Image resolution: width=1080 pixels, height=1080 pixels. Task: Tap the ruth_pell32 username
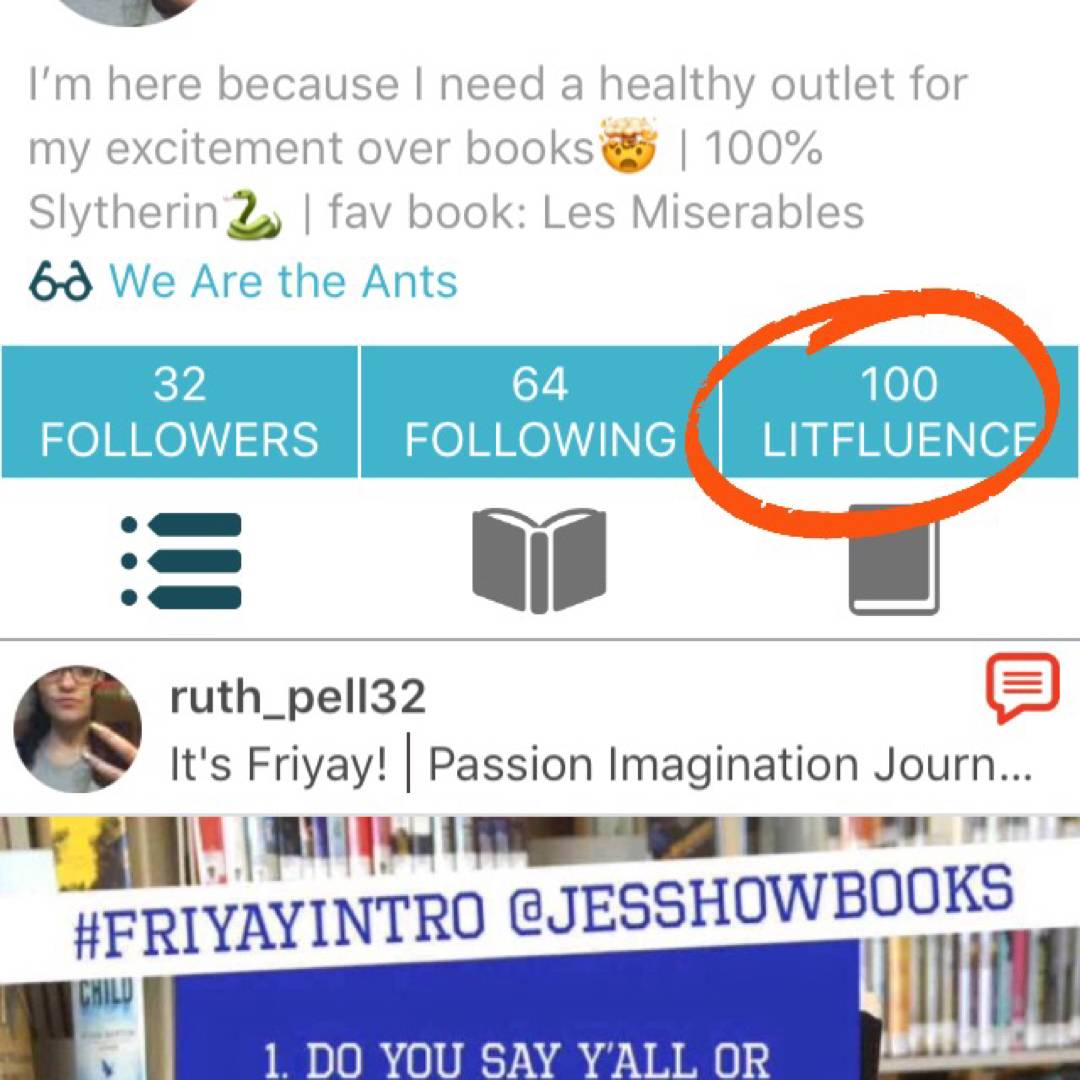click(x=298, y=697)
